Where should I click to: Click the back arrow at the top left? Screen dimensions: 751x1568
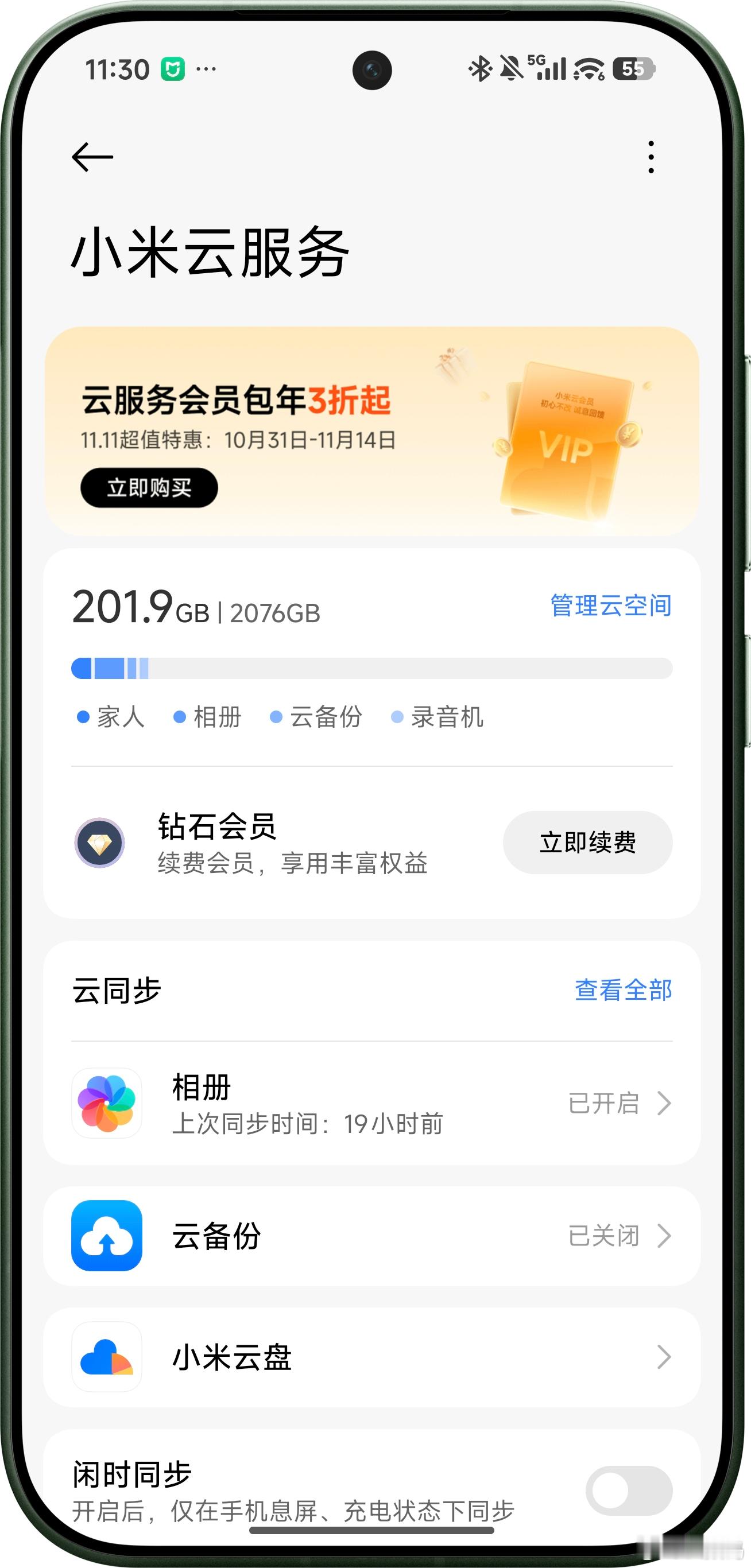[x=92, y=157]
